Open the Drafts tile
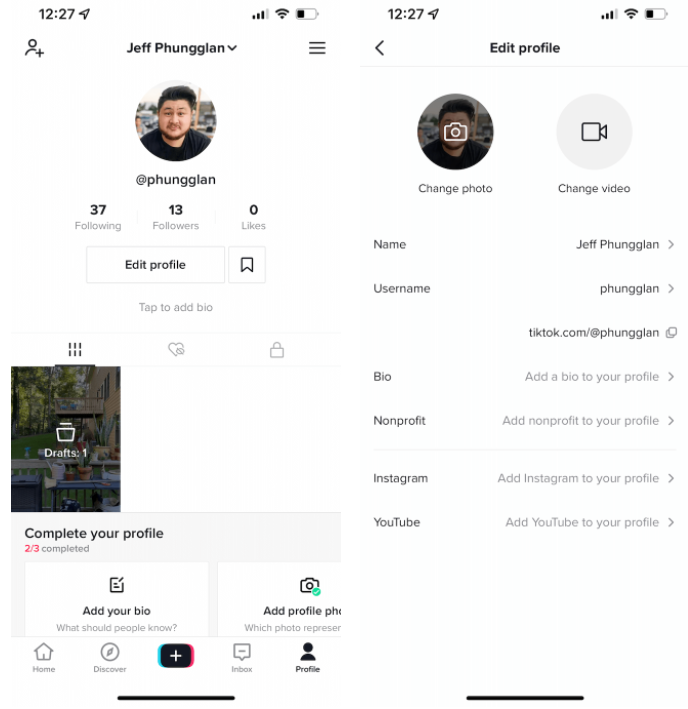The image size is (688, 709). (66, 439)
